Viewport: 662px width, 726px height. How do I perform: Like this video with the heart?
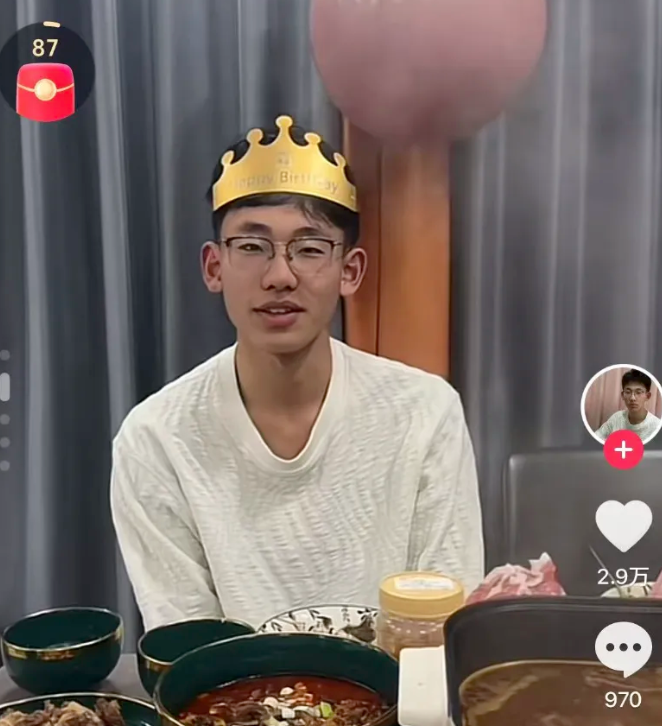click(x=624, y=525)
